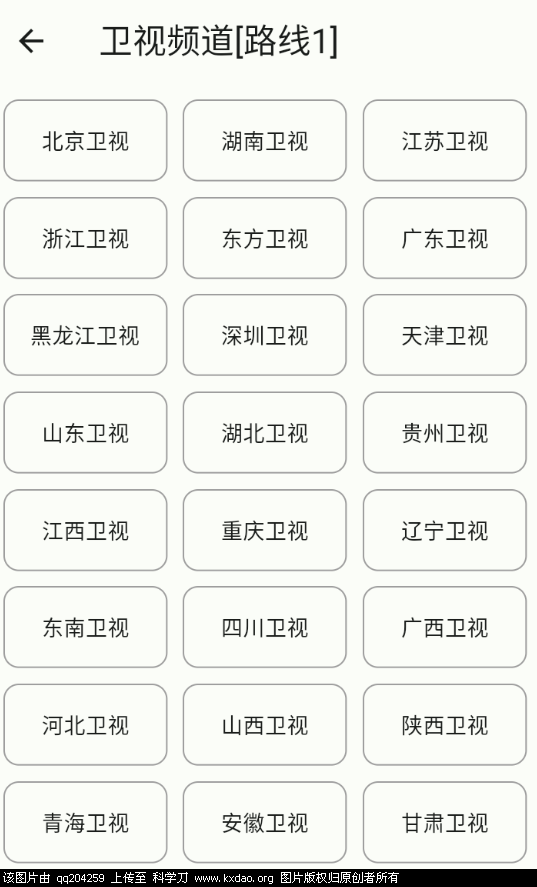537x887 pixels.
Task: Tap the 浙江卫视 button
Action: 85,238
